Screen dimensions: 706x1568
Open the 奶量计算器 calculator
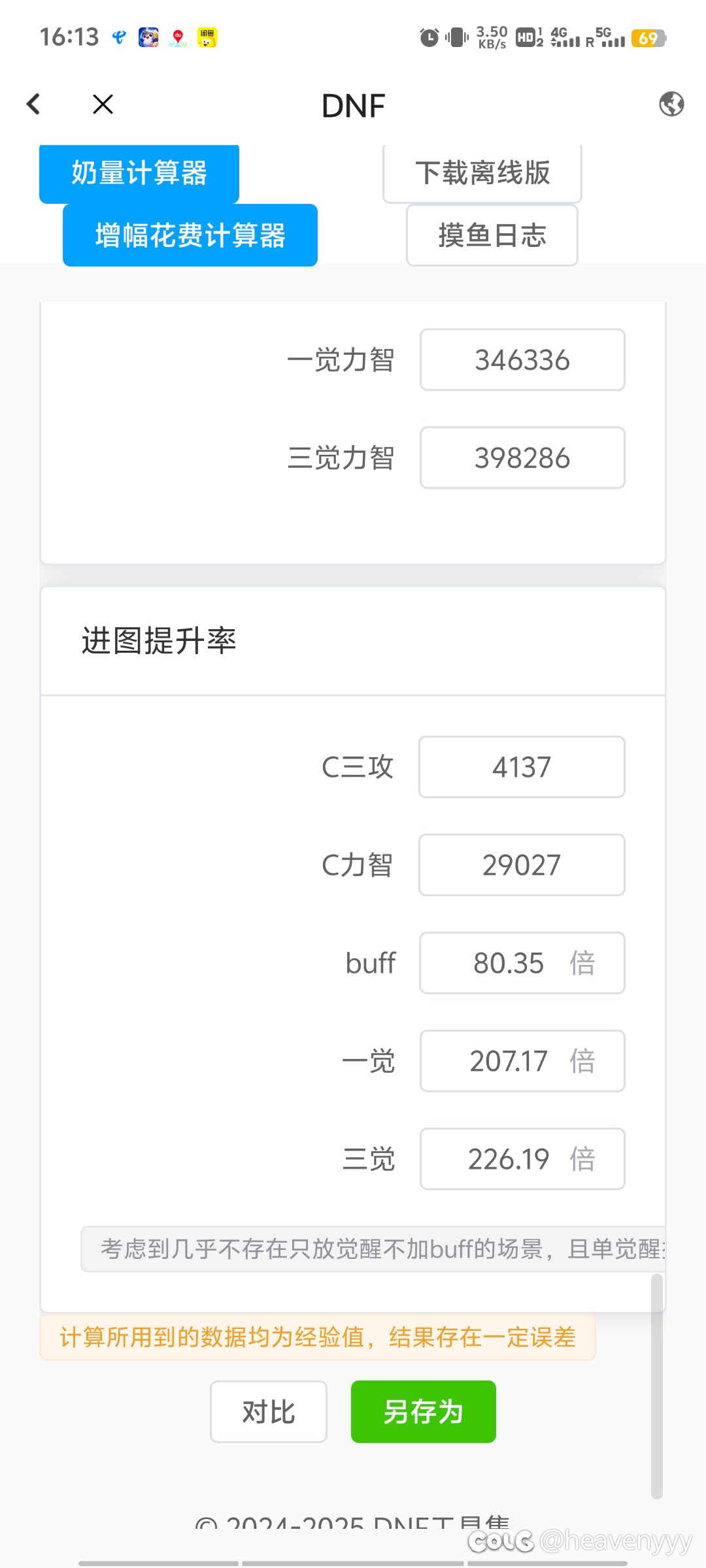click(139, 173)
